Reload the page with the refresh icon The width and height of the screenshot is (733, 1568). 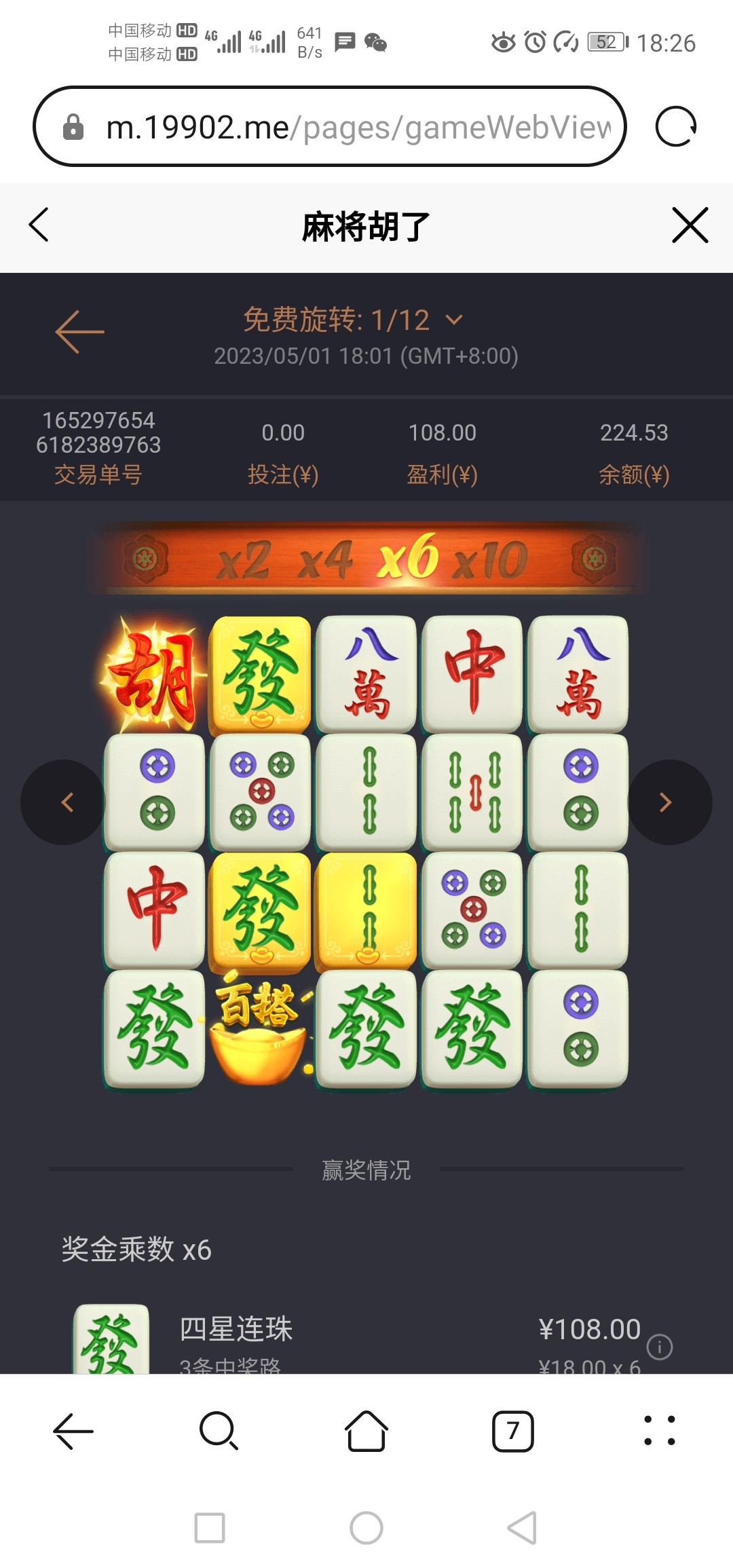[675, 127]
